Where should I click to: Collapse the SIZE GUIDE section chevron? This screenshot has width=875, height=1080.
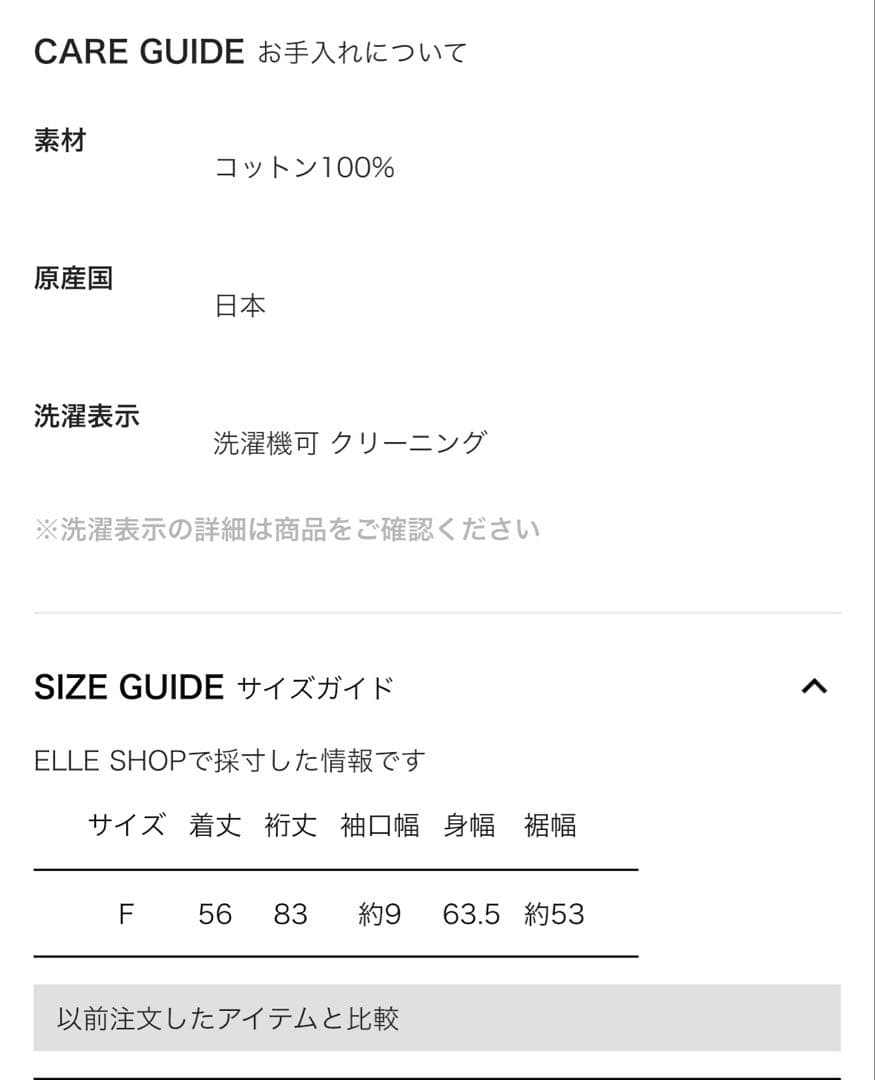click(x=815, y=687)
